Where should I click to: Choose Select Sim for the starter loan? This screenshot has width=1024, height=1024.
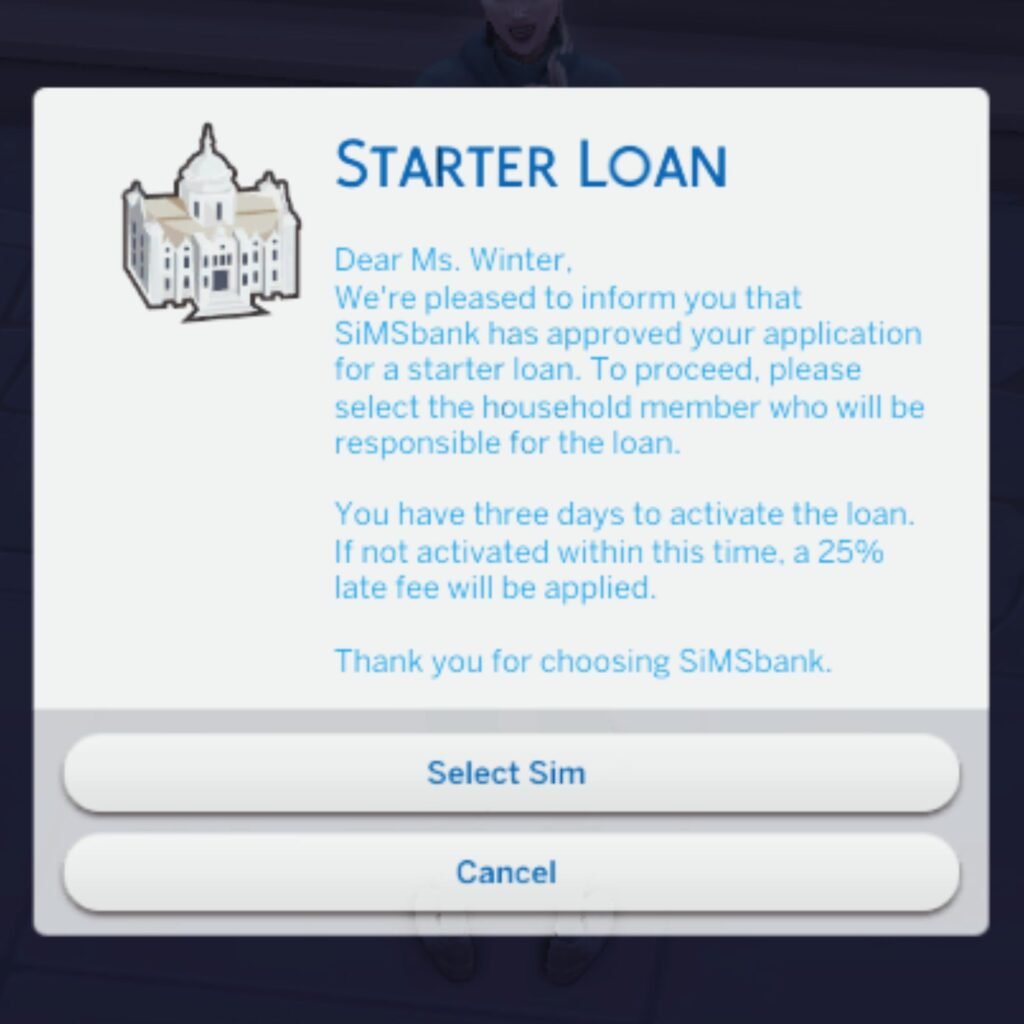[x=510, y=773]
